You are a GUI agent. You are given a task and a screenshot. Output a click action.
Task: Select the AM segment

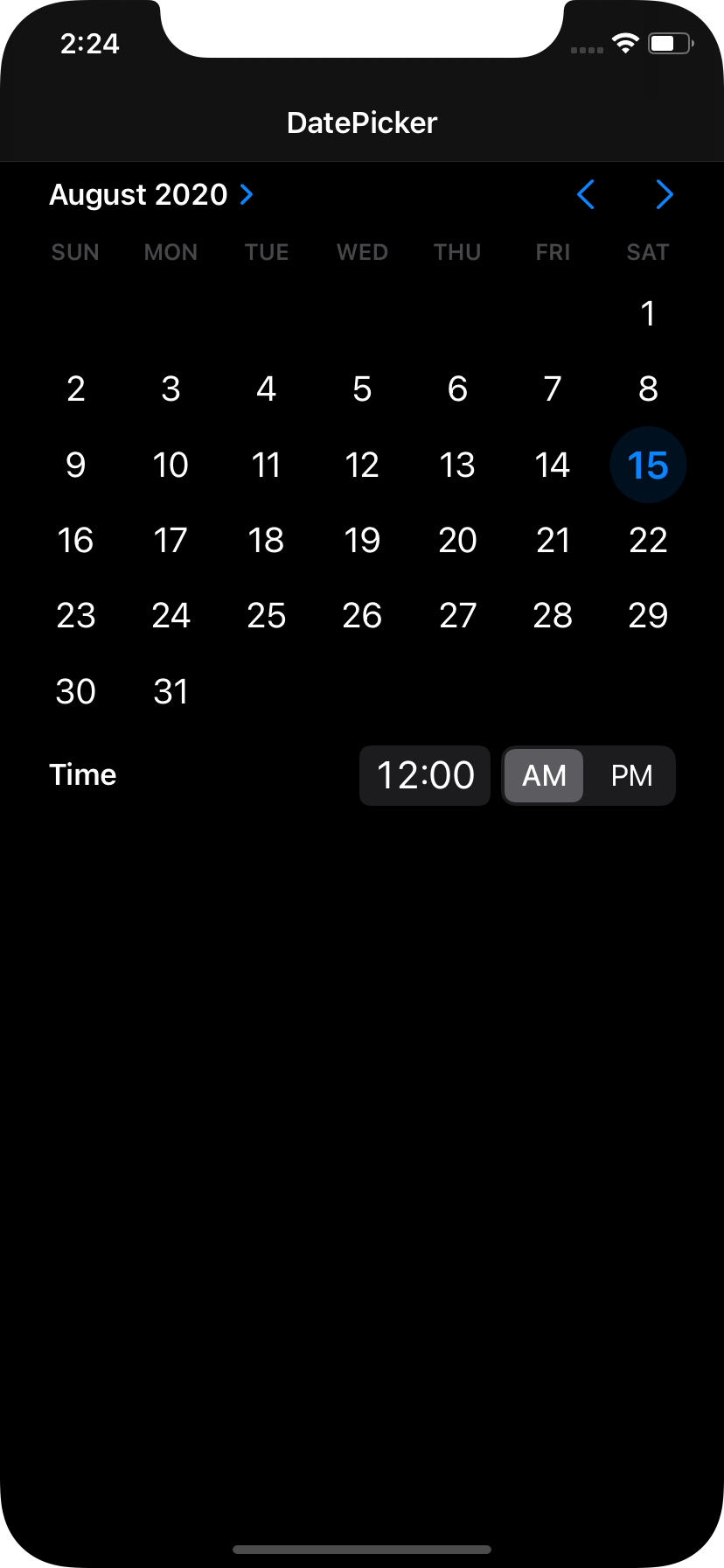[x=544, y=775]
